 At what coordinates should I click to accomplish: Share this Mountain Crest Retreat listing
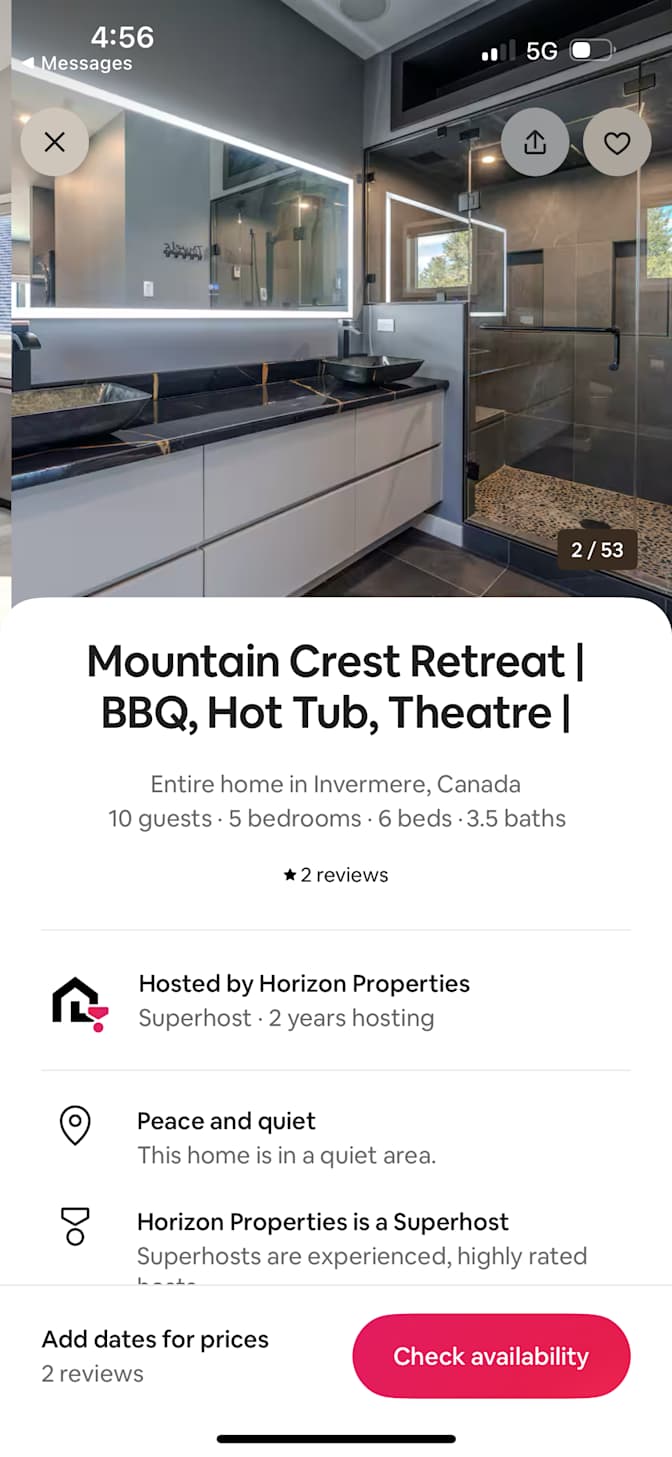[535, 142]
